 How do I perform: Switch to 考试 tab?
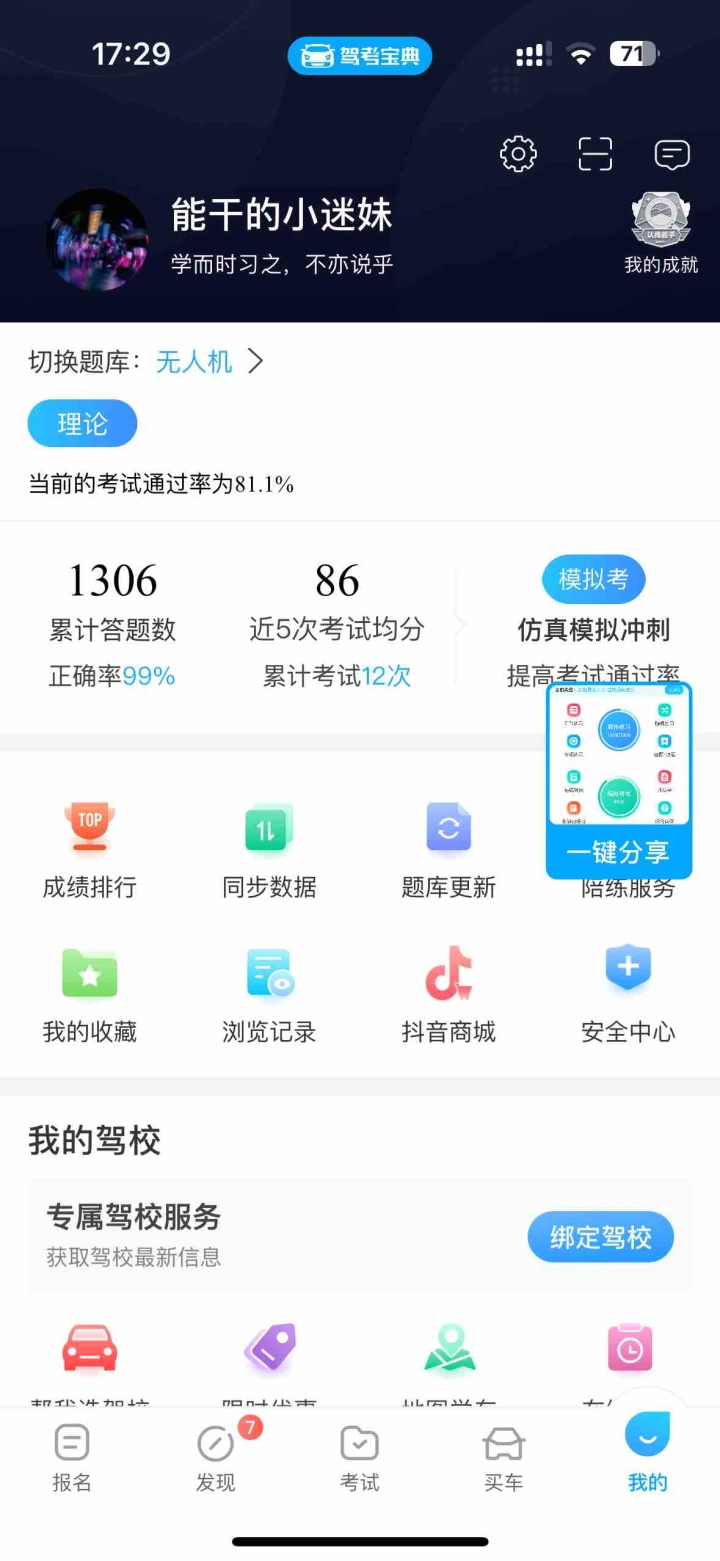pos(360,1459)
